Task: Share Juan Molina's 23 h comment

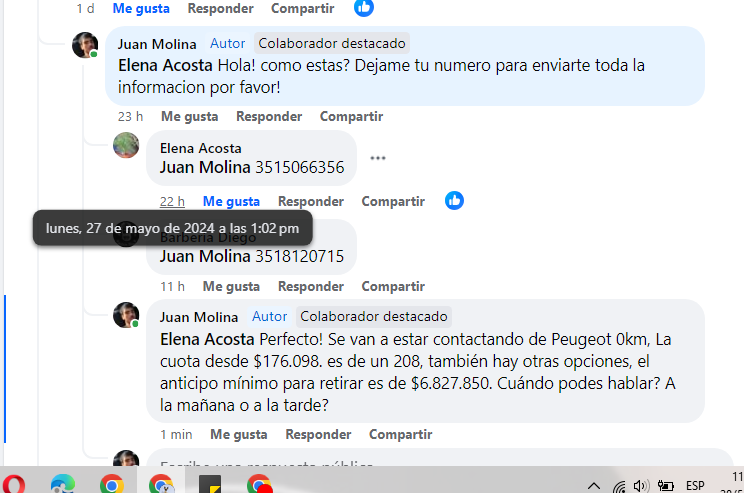Action: coord(351,117)
